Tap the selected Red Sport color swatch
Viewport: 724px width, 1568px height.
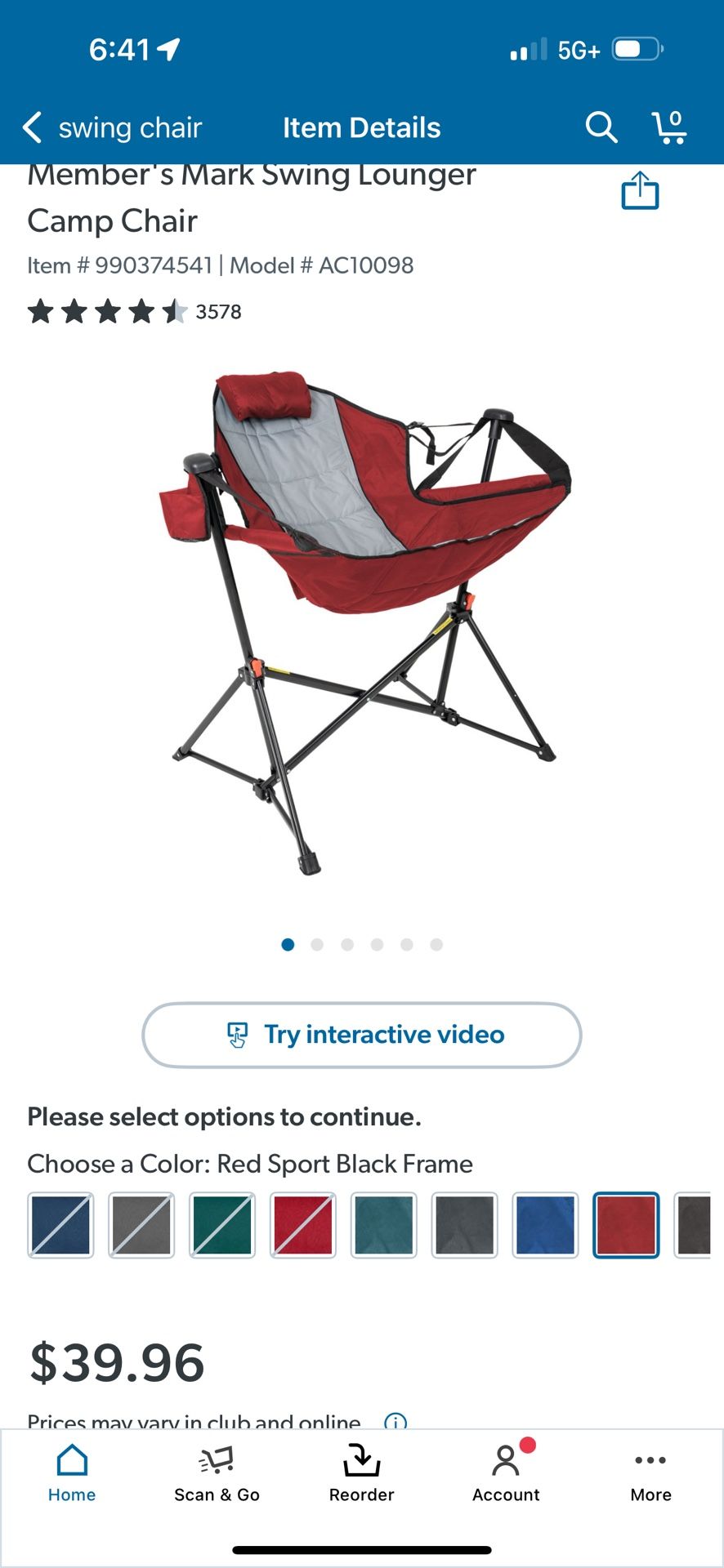pyautogui.click(x=626, y=1225)
